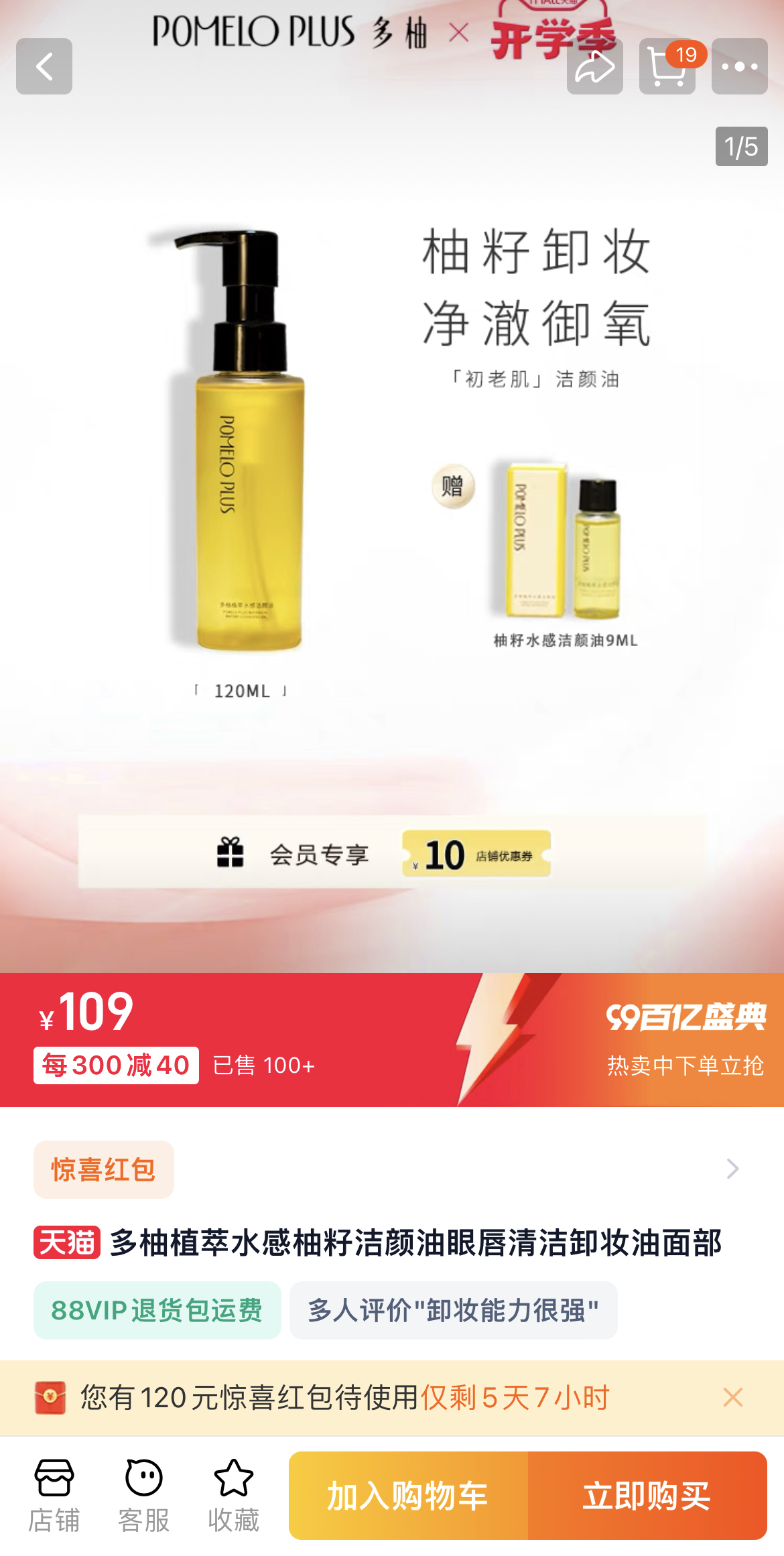
Task: Share this product
Action: point(594,66)
